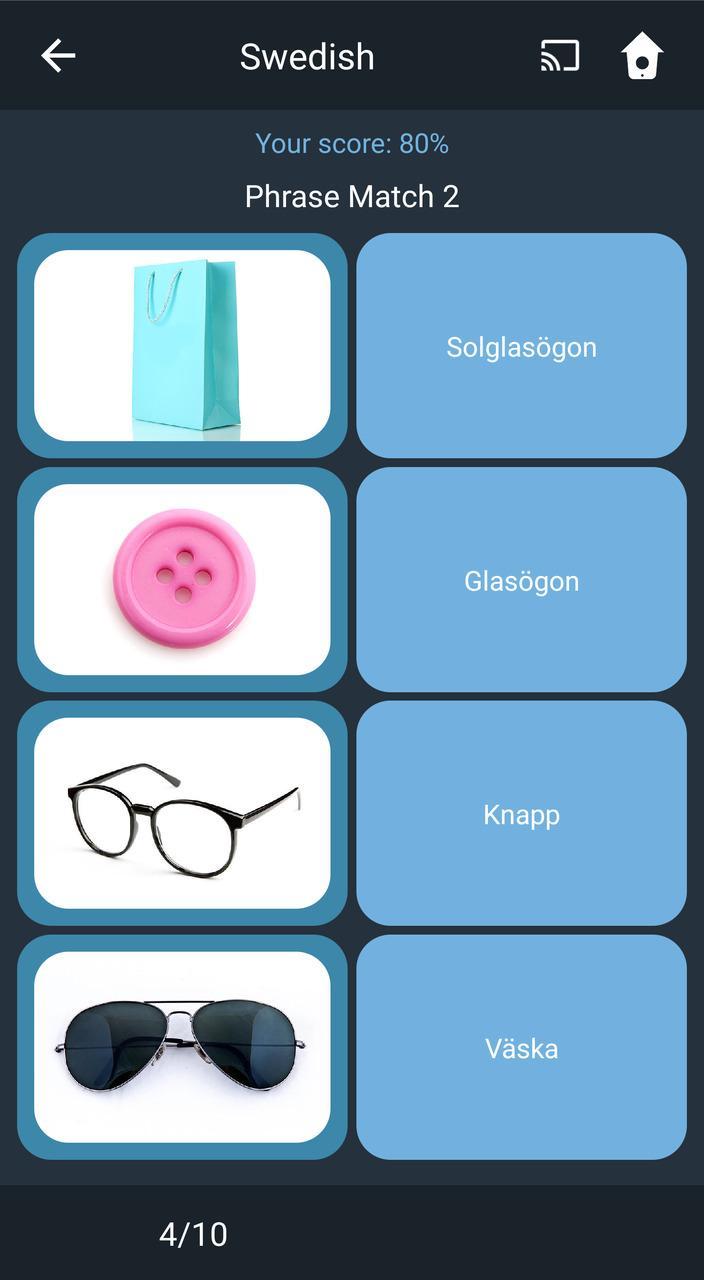
Task: Pick the Väska word card
Action: pyautogui.click(x=521, y=1047)
